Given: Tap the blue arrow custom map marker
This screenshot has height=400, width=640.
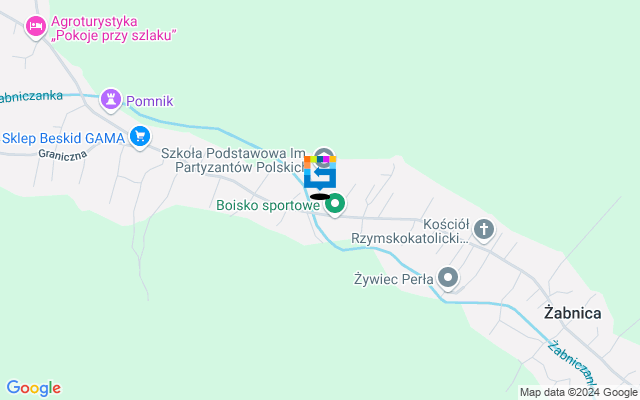Looking at the screenshot, I should click(x=320, y=178).
